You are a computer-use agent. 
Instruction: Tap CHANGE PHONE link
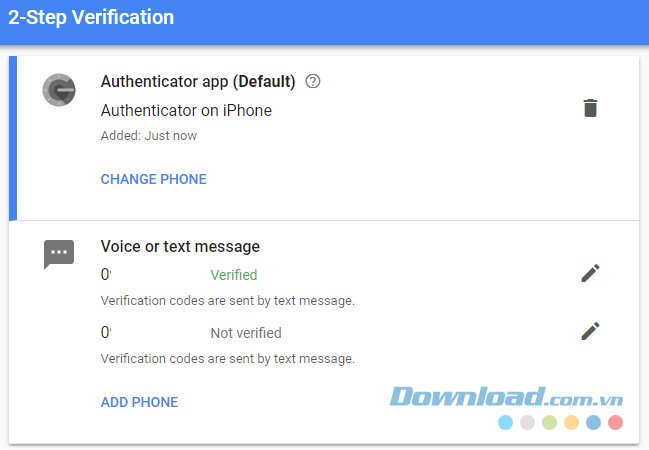153,179
